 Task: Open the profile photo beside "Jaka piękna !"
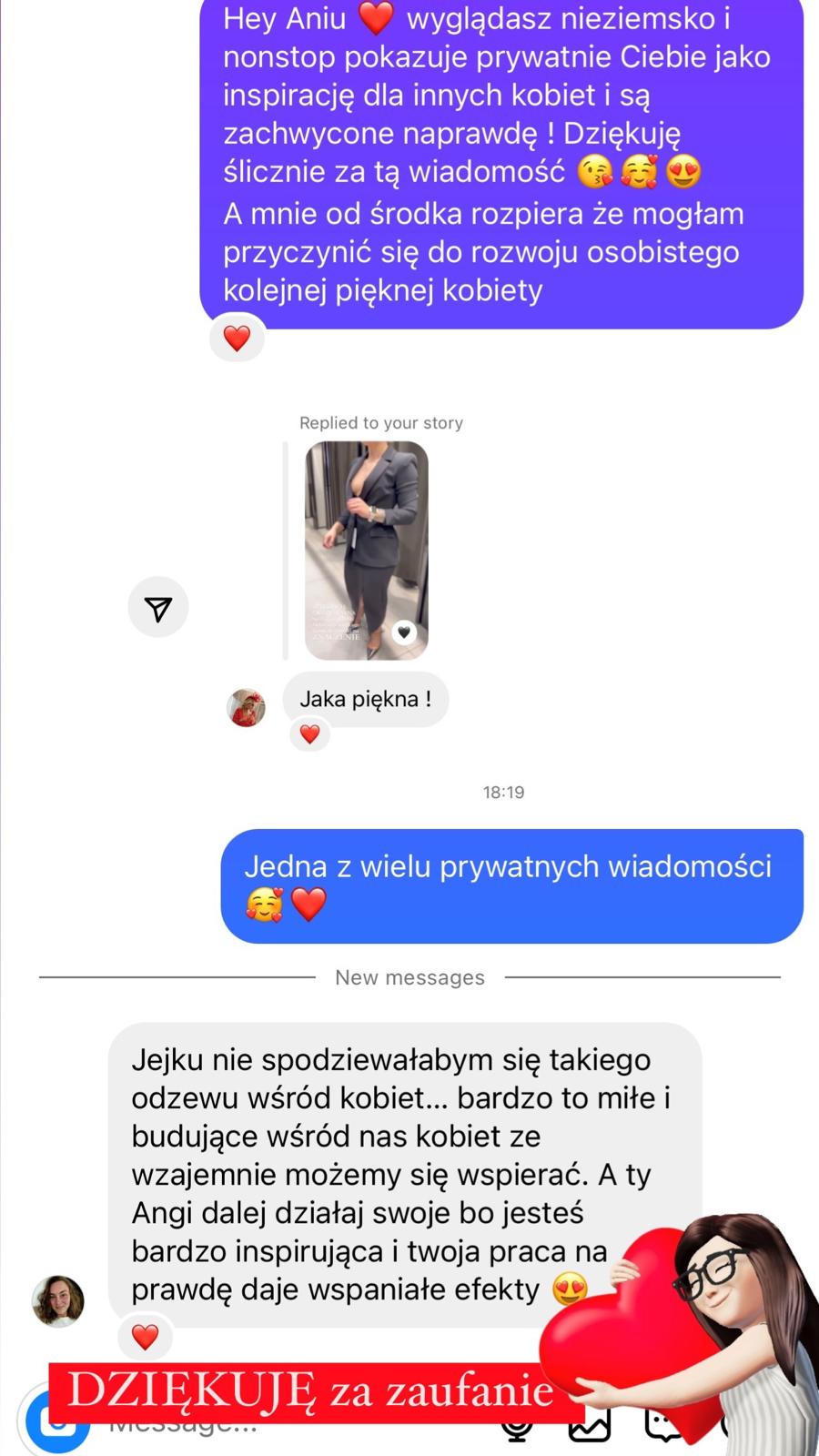click(x=246, y=707)
